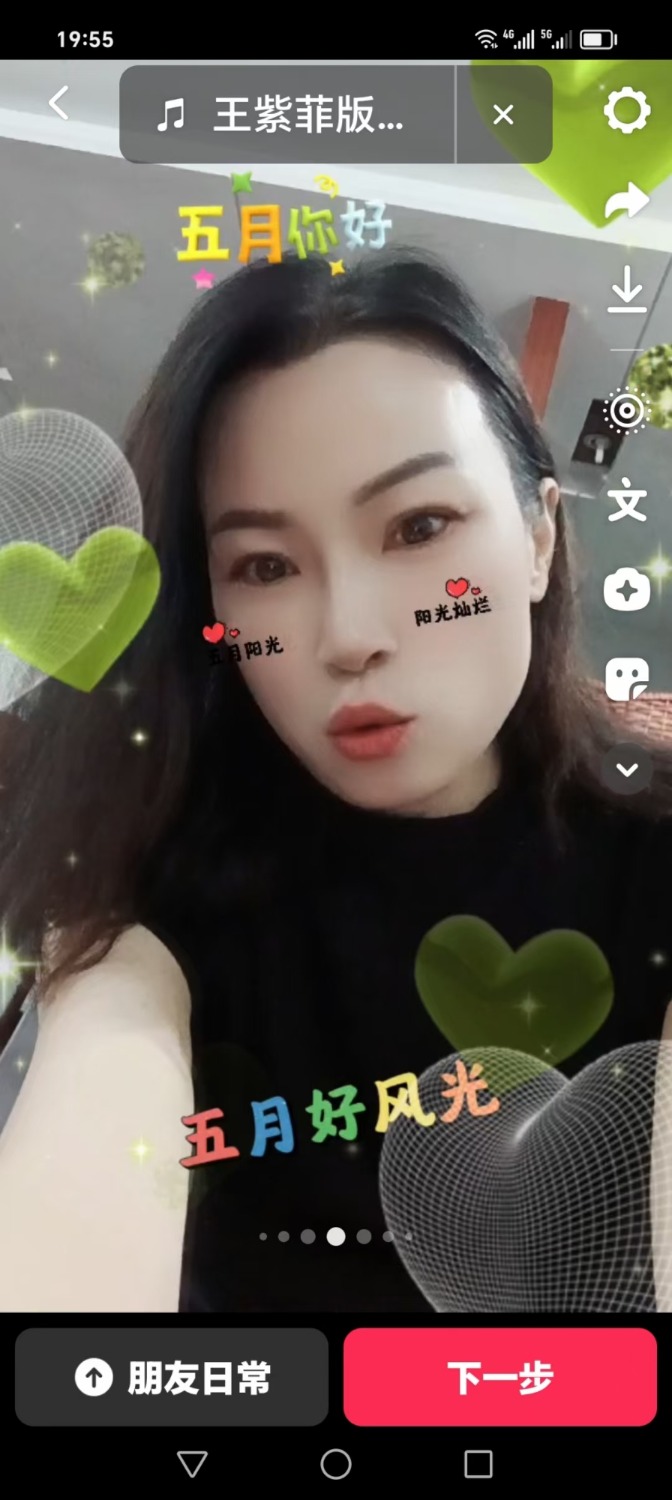This screenshot has width=672, height=1500.
Task: Open the music track 王紫菲版
Action: (285, 116)
